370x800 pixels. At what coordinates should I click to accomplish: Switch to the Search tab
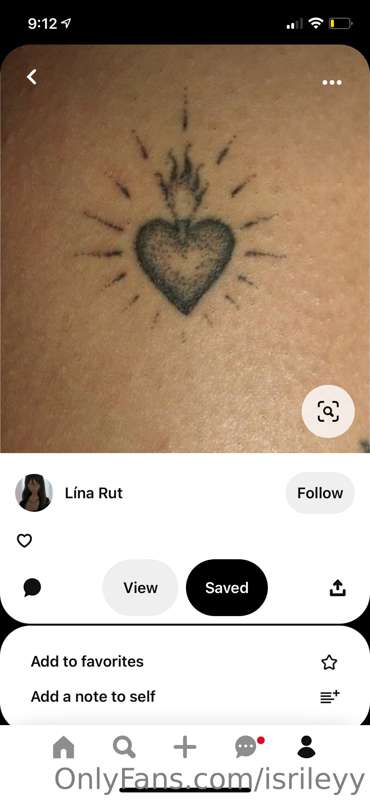click(124, 747)
